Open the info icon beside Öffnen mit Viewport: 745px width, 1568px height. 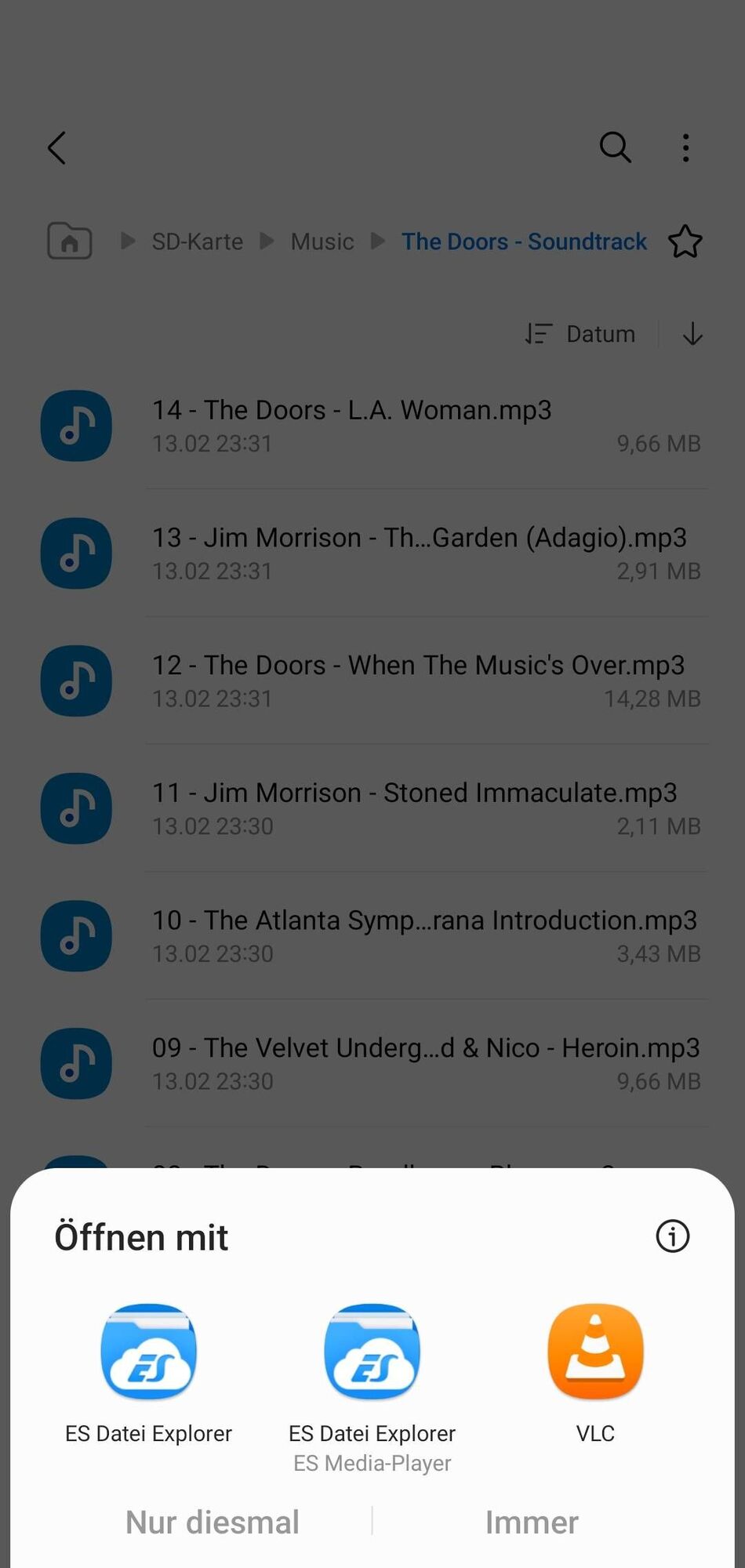[x=672, y=1236]
